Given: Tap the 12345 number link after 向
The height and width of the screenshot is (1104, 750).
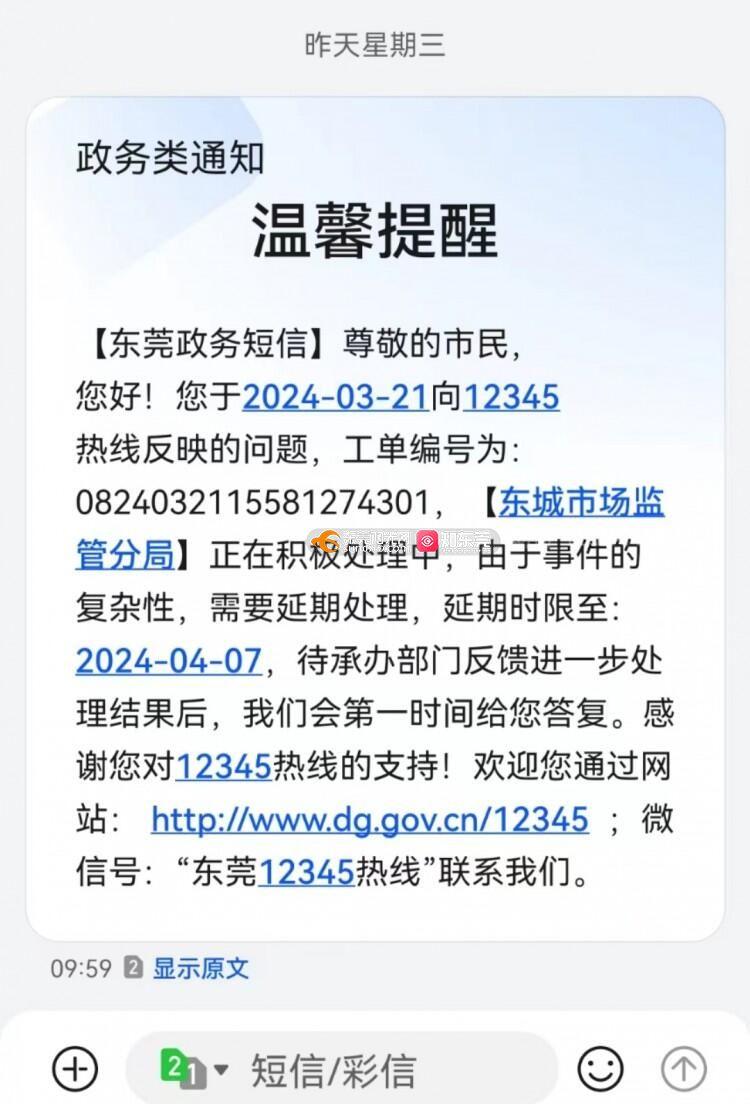Looking at the screenshot, I should (511, 397).
